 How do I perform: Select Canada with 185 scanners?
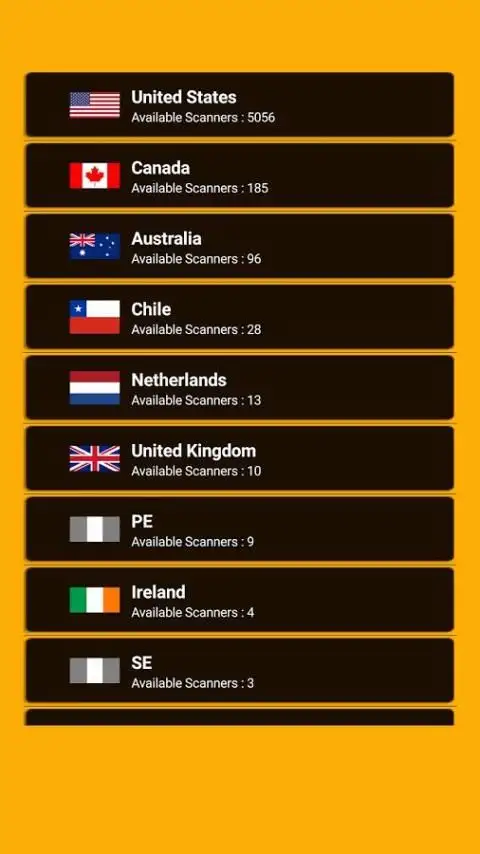[239, 175]
